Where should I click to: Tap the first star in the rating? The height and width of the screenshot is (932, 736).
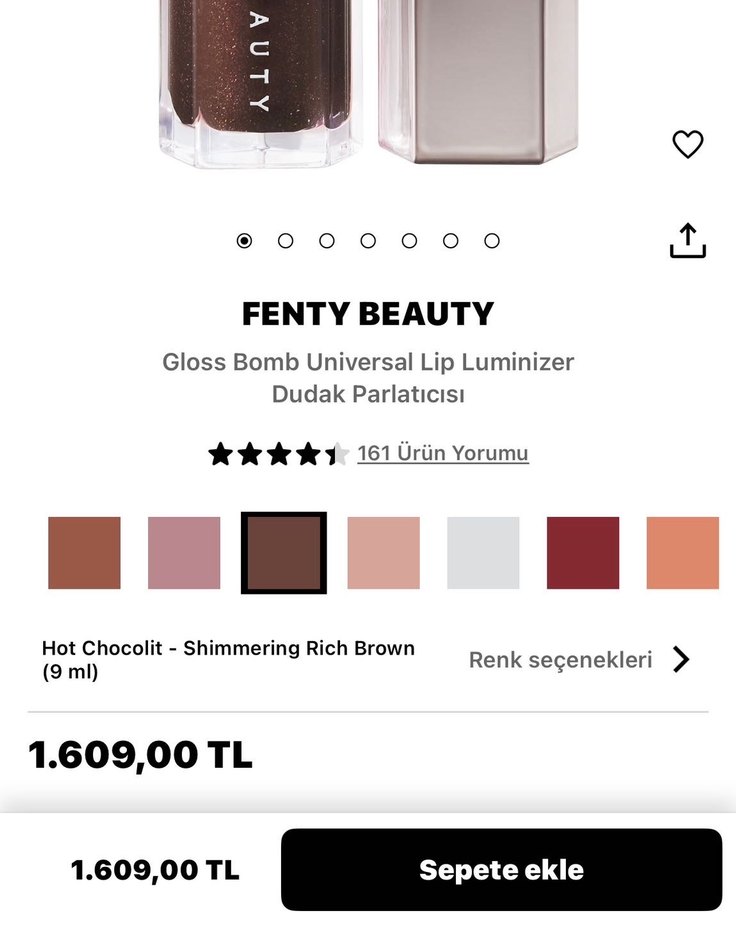tap(221, 453)
